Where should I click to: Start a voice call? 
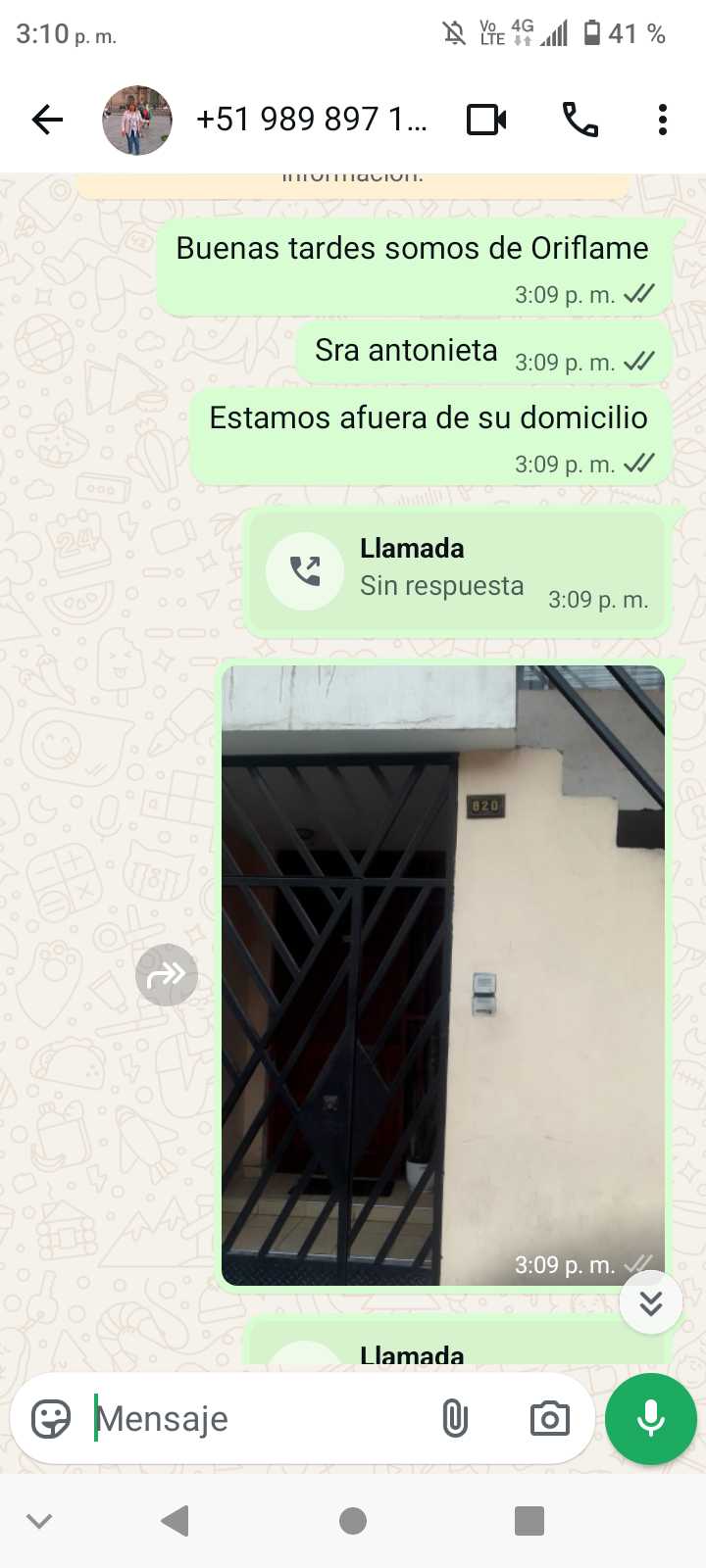click(580, 120)
